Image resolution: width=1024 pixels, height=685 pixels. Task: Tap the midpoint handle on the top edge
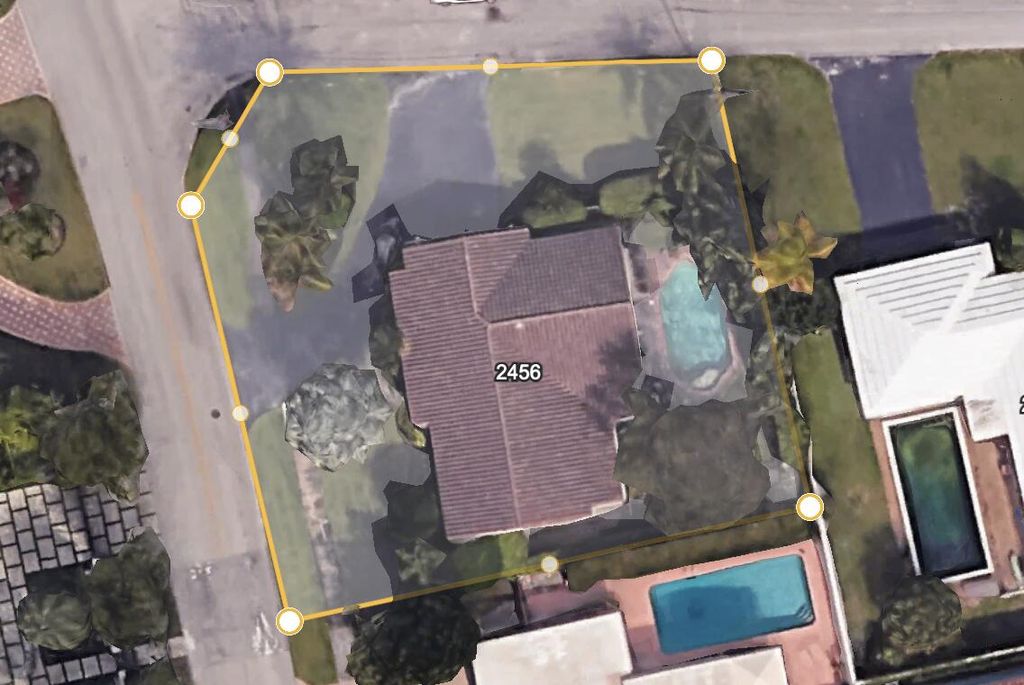[x=490, y=66]
